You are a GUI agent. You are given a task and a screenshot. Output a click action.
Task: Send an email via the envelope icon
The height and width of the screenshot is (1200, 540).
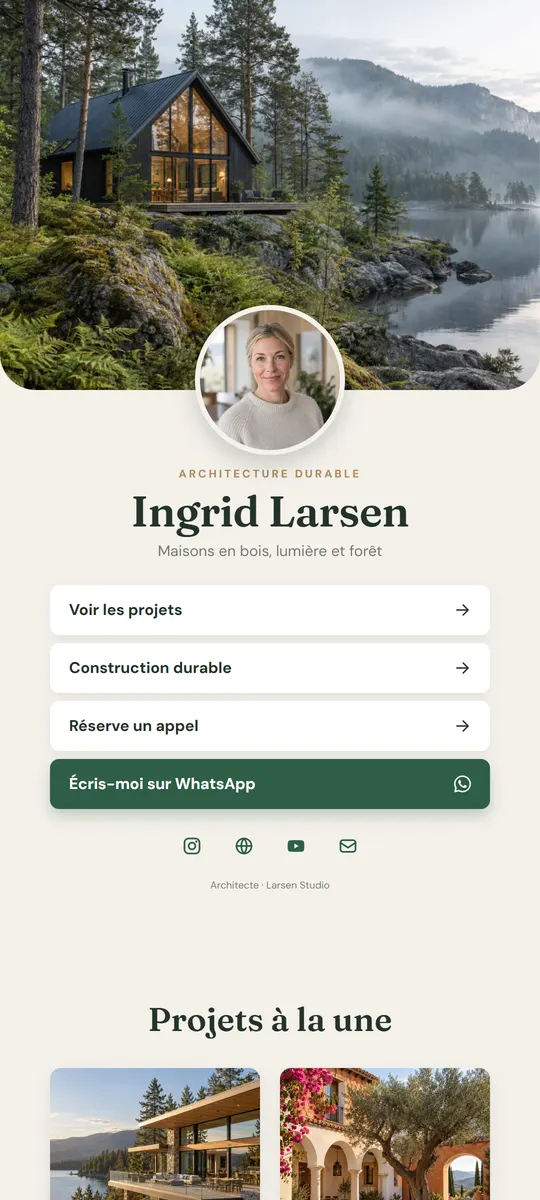pos(348,846)
